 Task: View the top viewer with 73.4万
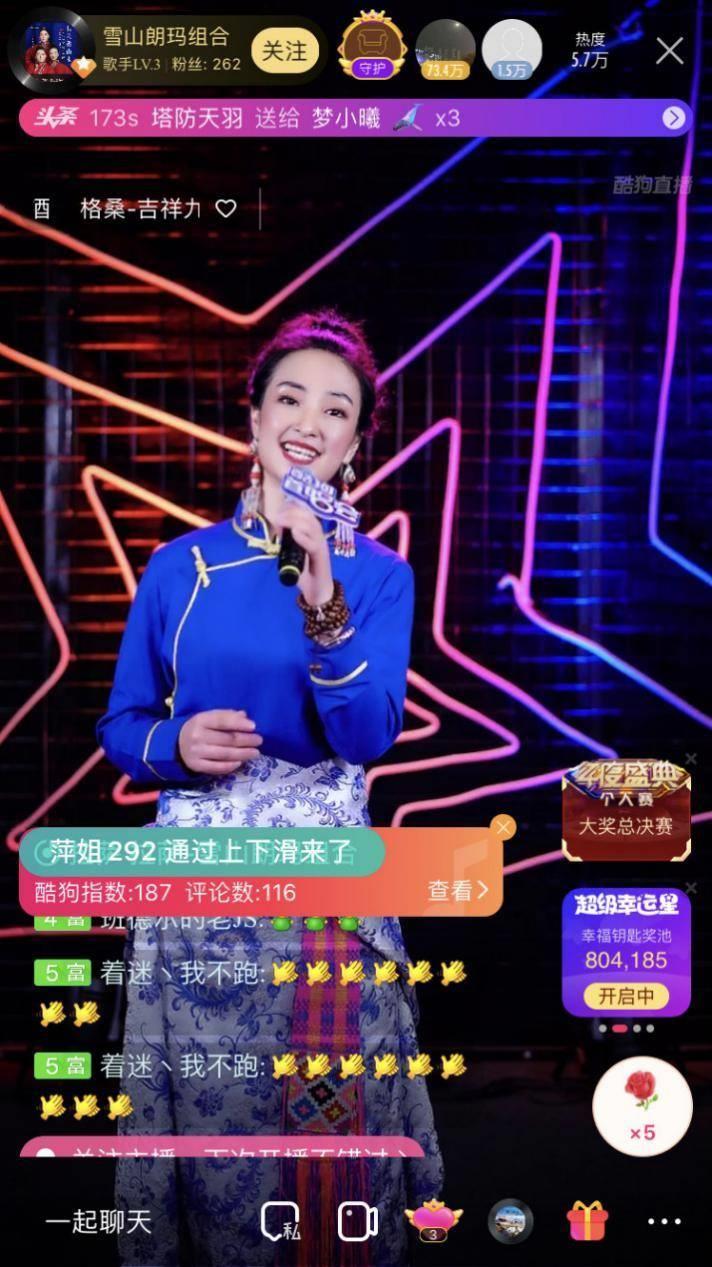[445, 49]
